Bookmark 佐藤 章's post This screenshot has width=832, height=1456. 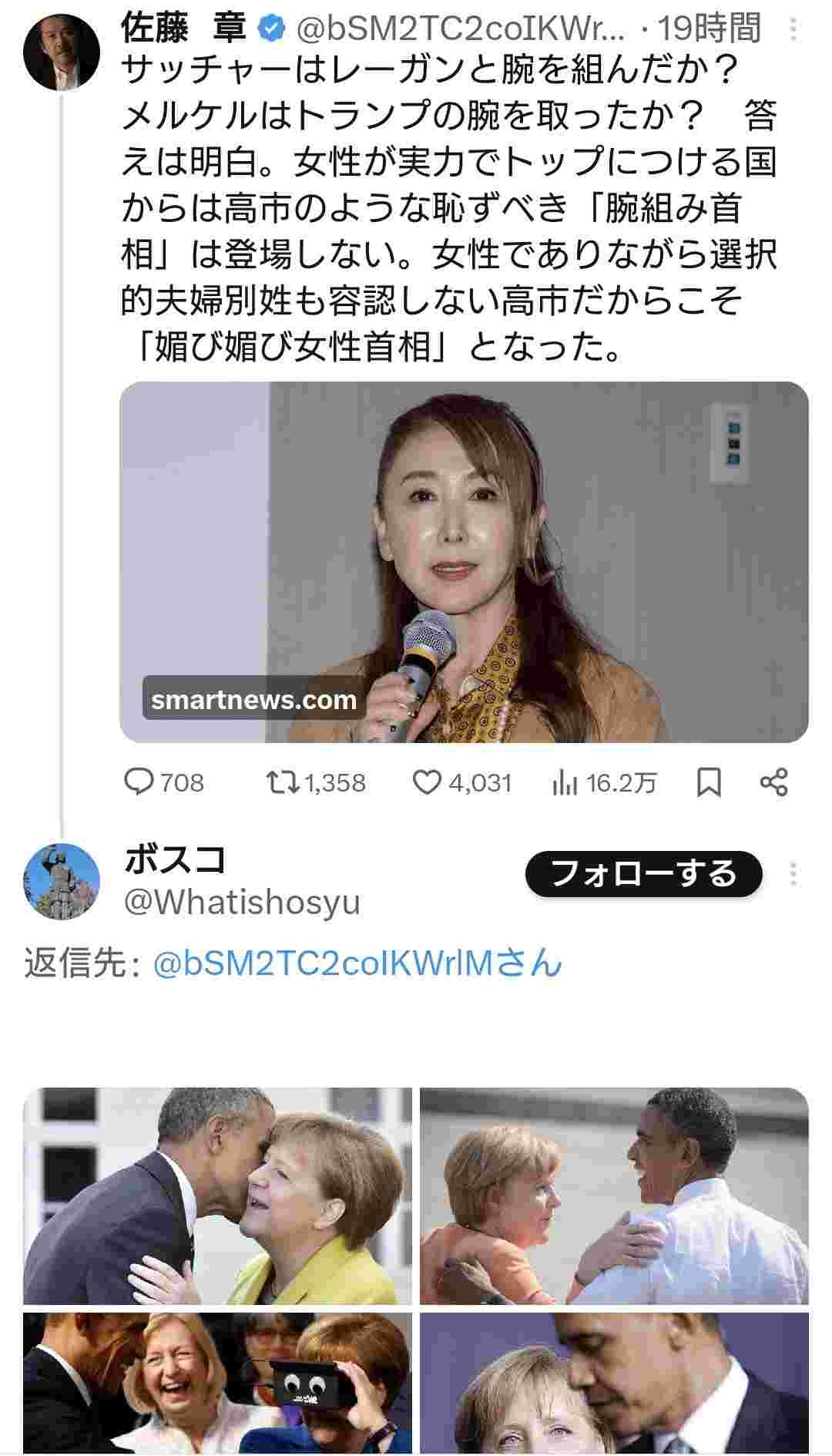point(709,783)
